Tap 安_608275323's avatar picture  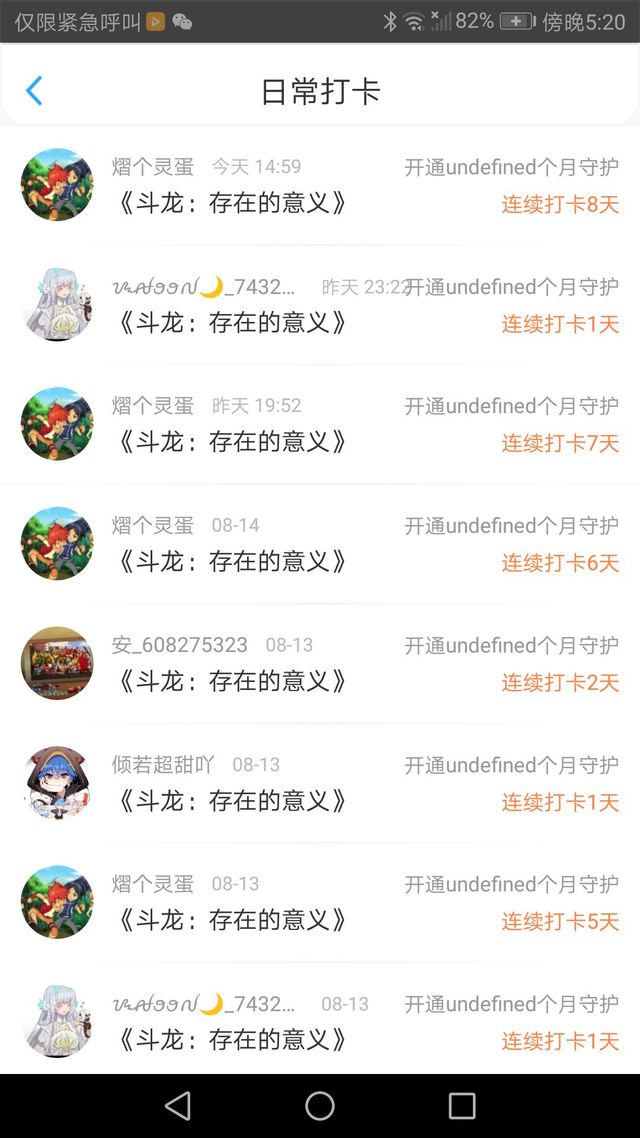coord(57,663)
